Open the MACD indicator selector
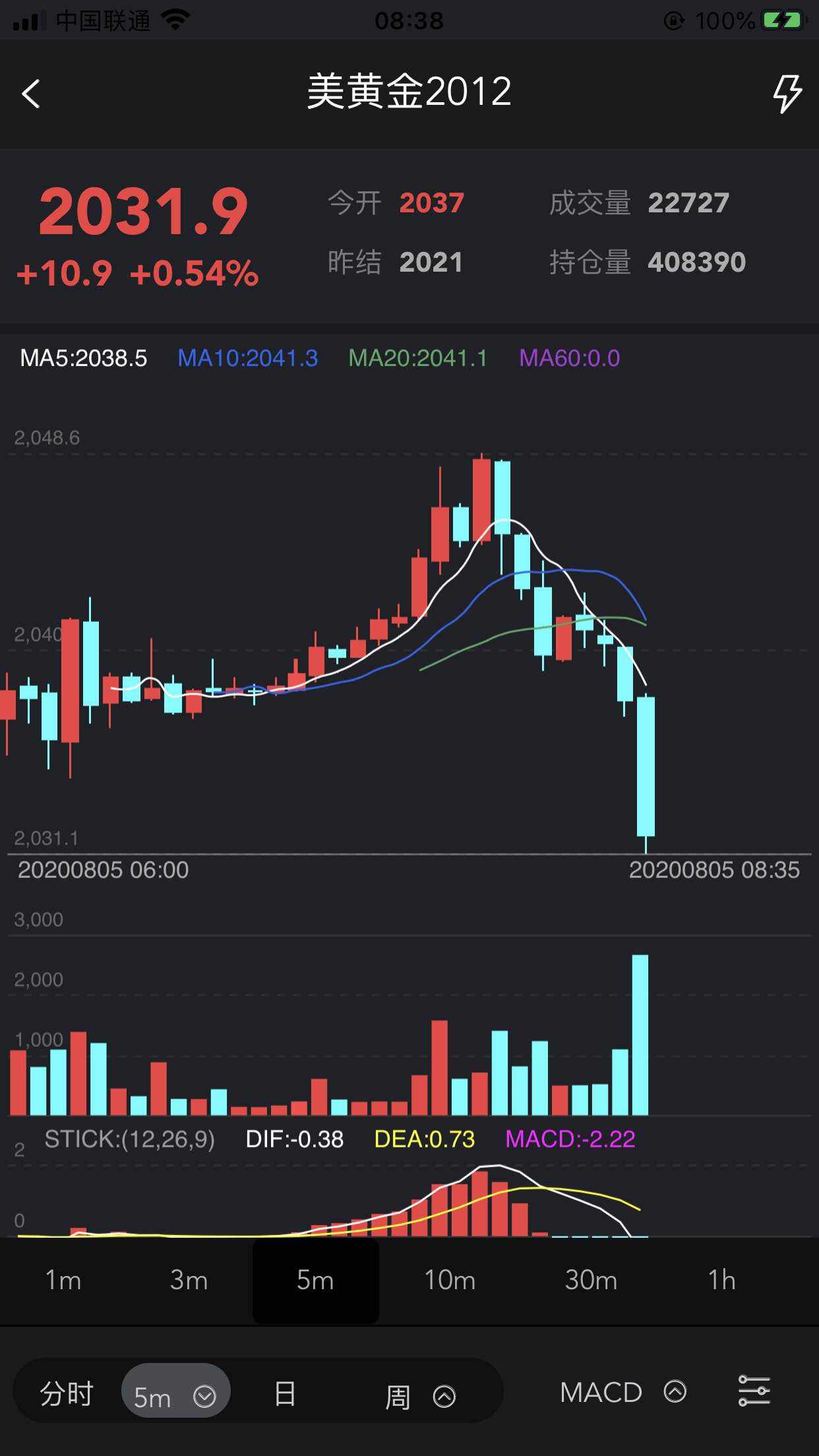Screen dimensions: 819x1456 pos(623,1392)
